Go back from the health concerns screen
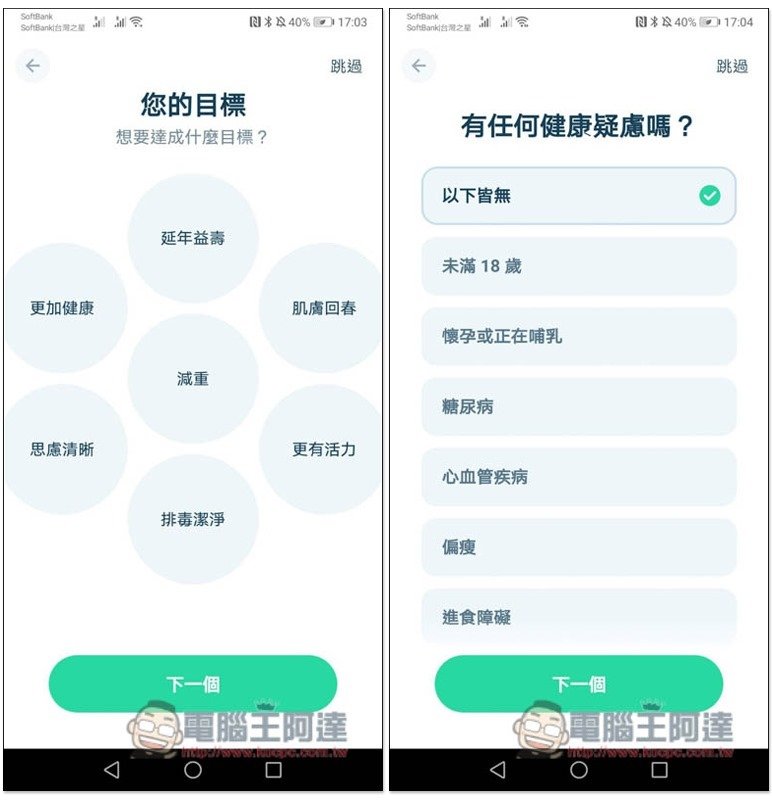Screen dimensions: 772x800 pyautogui.click(x=419, y=66)
